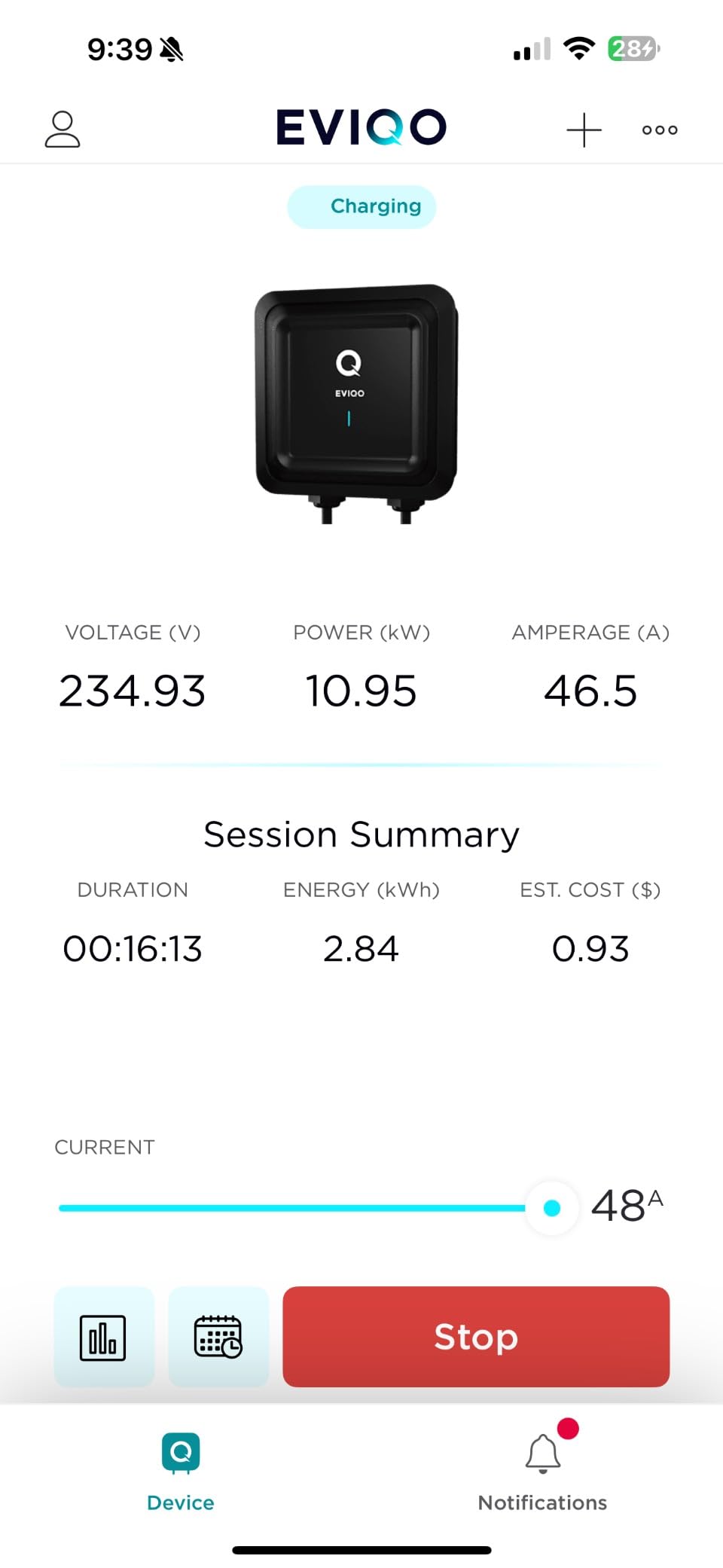Add a new charger with the plus icon
The height and width of the screenshot is (1568, 723).
pyautogui.click(x=584, y=130)
